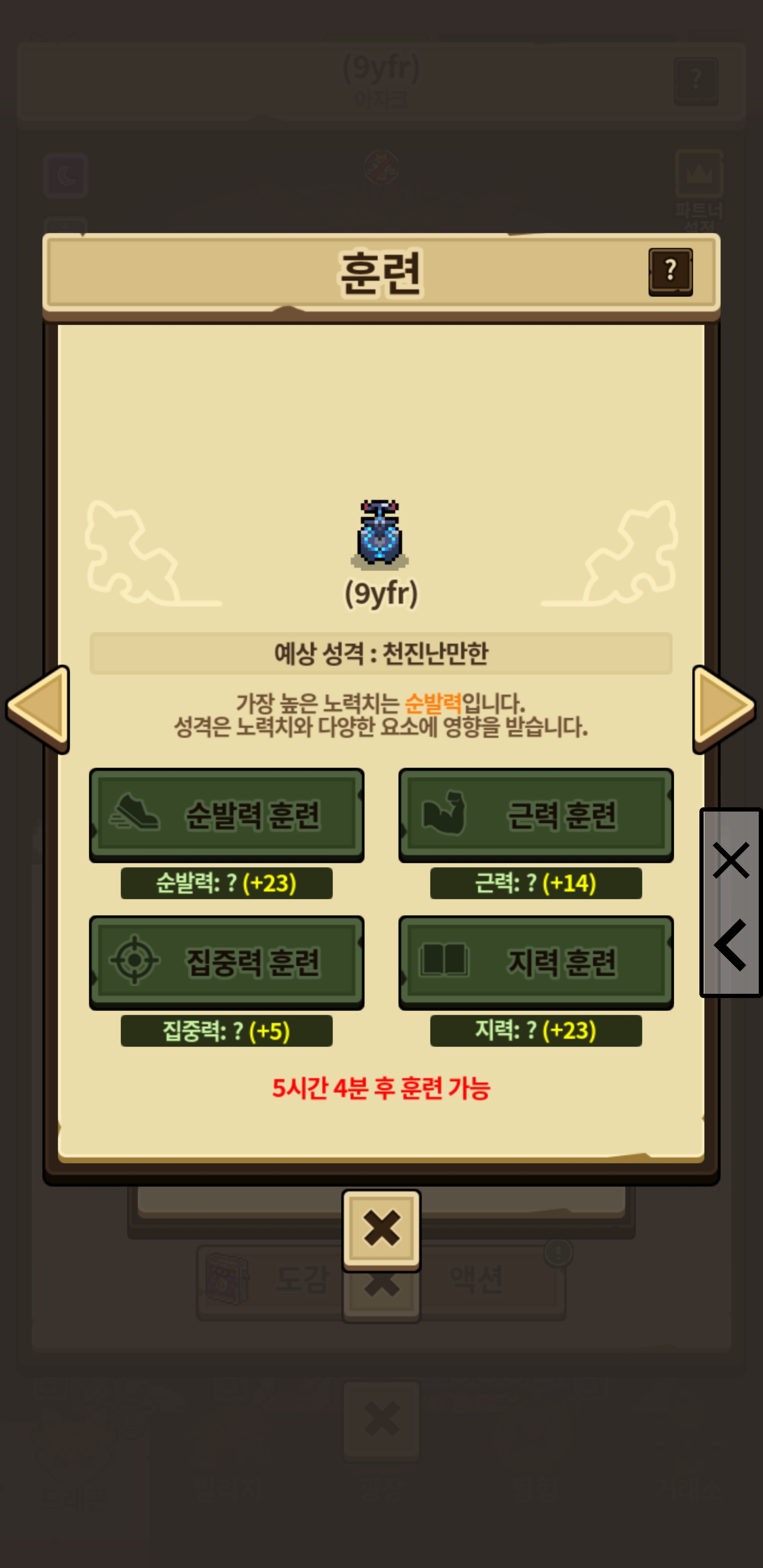Screen dimensions: 763x1568
Task: Start 지력 훈련 training
Action: (536, 963)
